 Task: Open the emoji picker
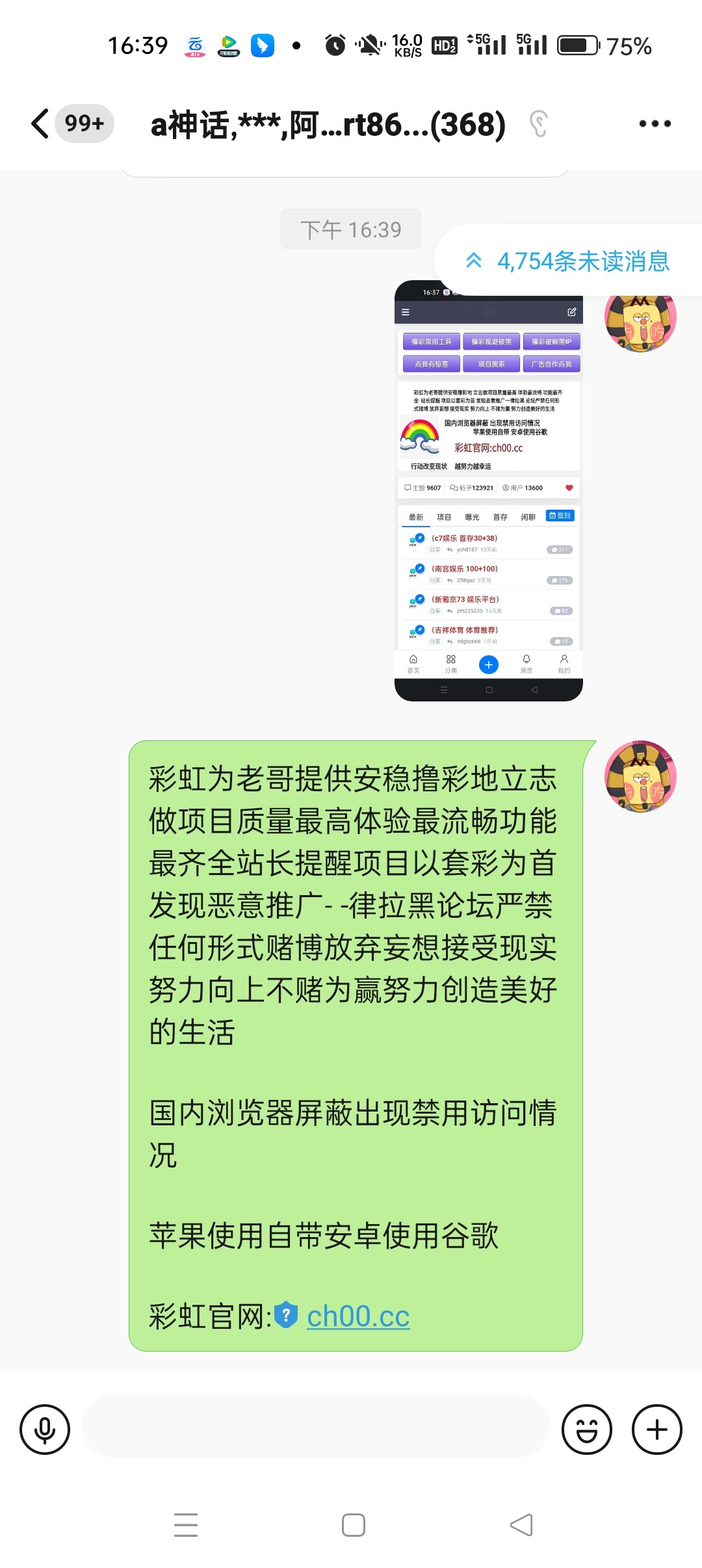point(586,1430)
